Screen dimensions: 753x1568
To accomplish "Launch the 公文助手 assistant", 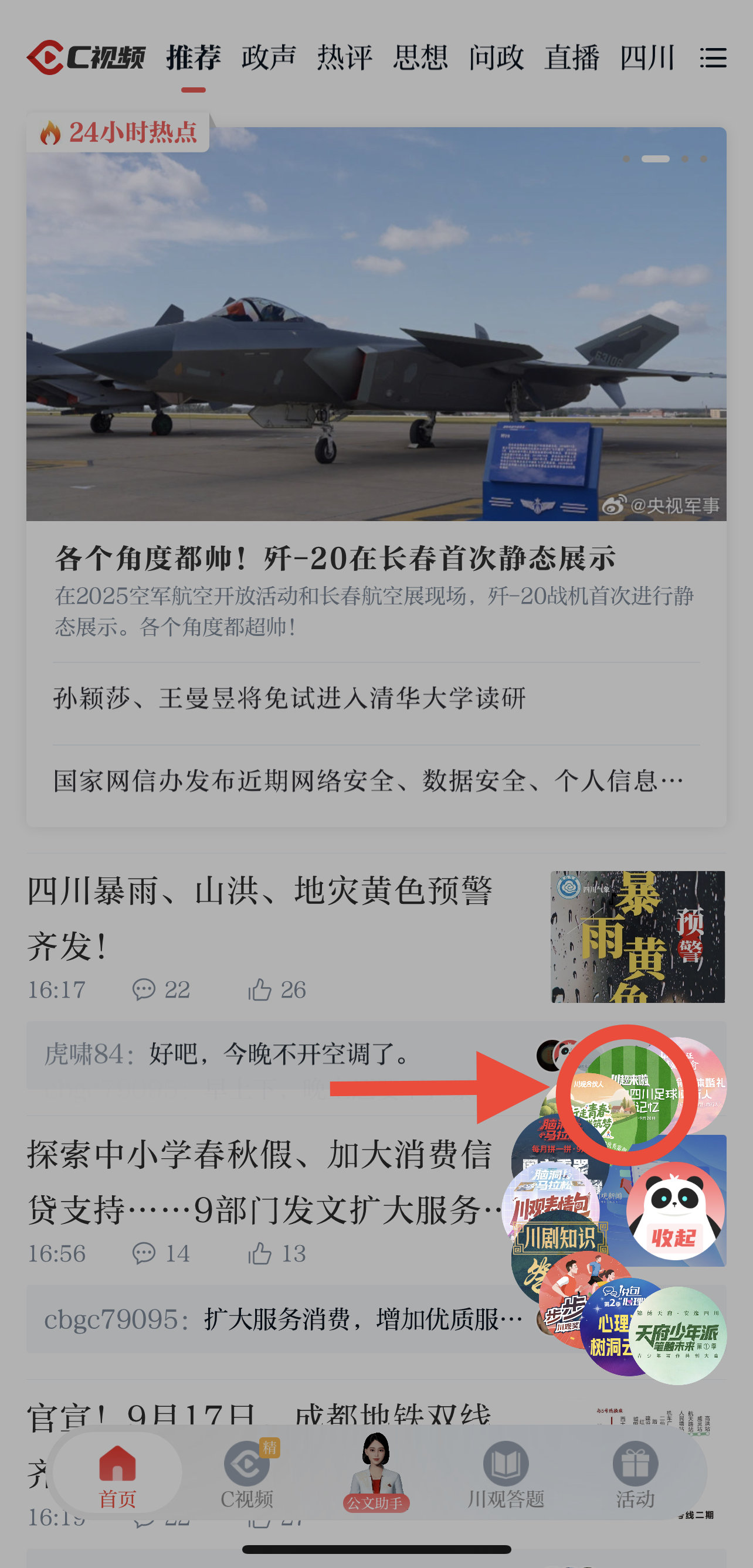I will pyautogui.click(x=376, y=1472).
